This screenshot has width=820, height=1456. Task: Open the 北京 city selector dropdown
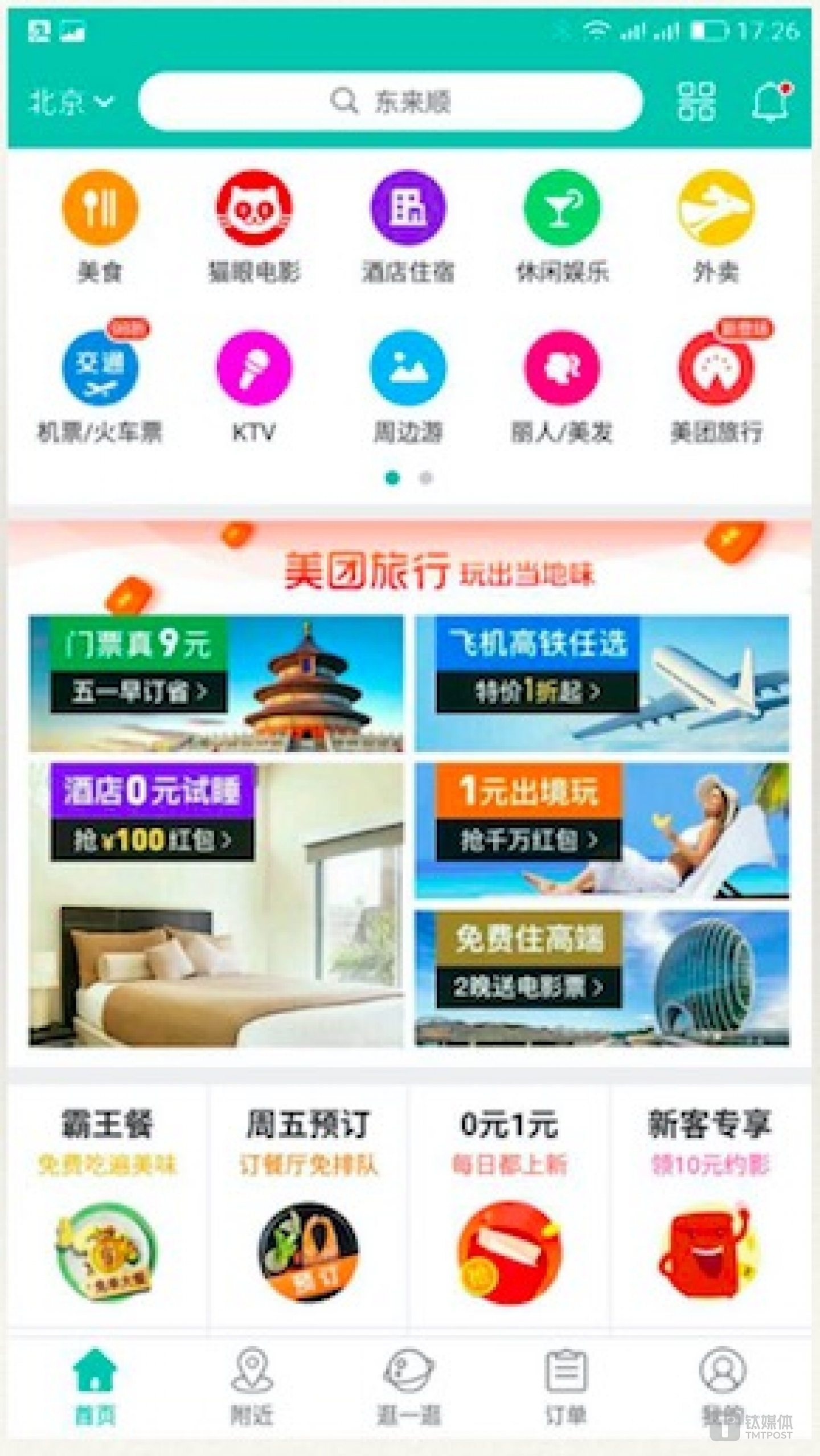point(71,102)
